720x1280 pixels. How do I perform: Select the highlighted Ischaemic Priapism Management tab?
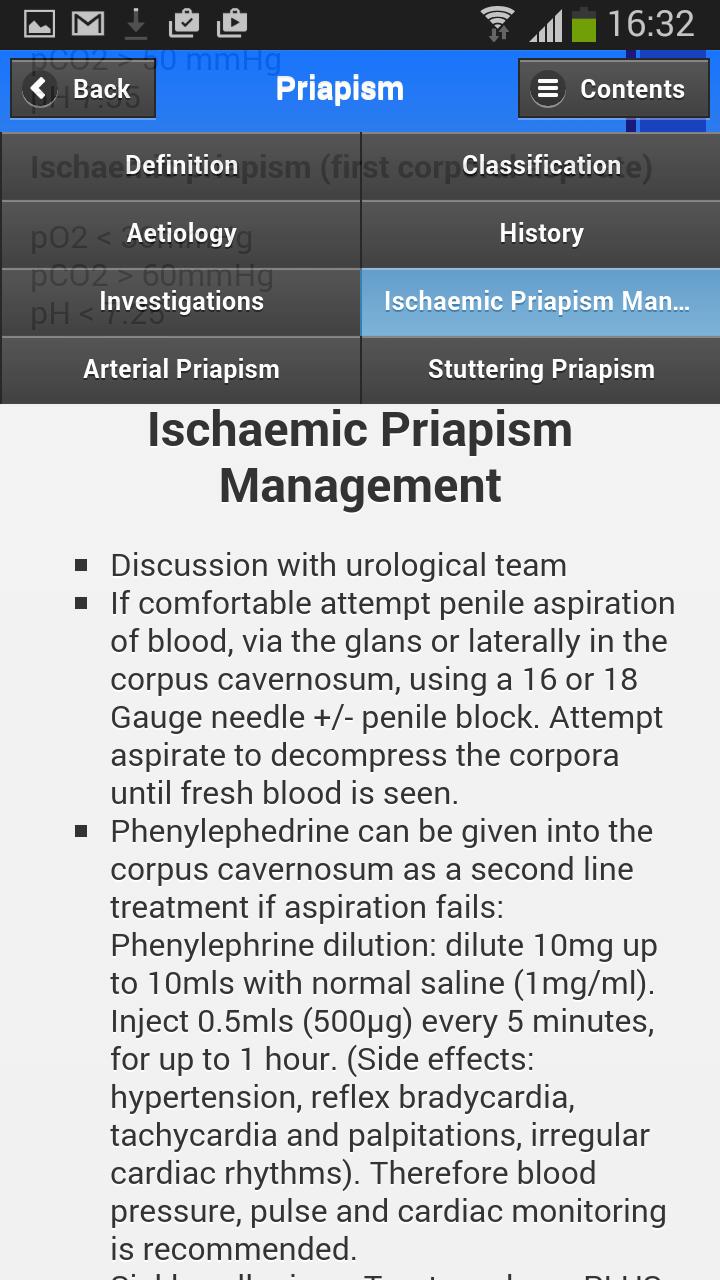(x=540, y=302)
